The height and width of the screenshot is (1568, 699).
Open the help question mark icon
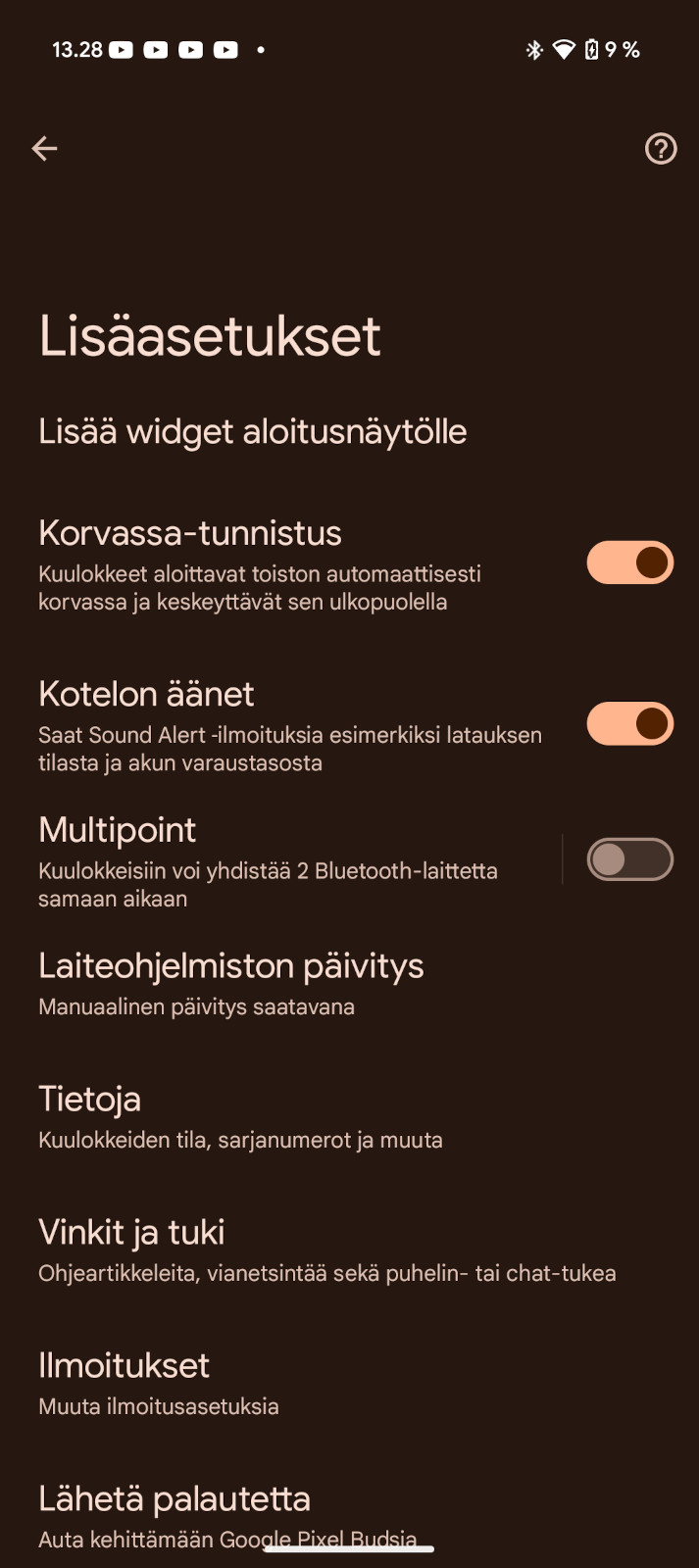pyautogui.click(x=661, y=149)
